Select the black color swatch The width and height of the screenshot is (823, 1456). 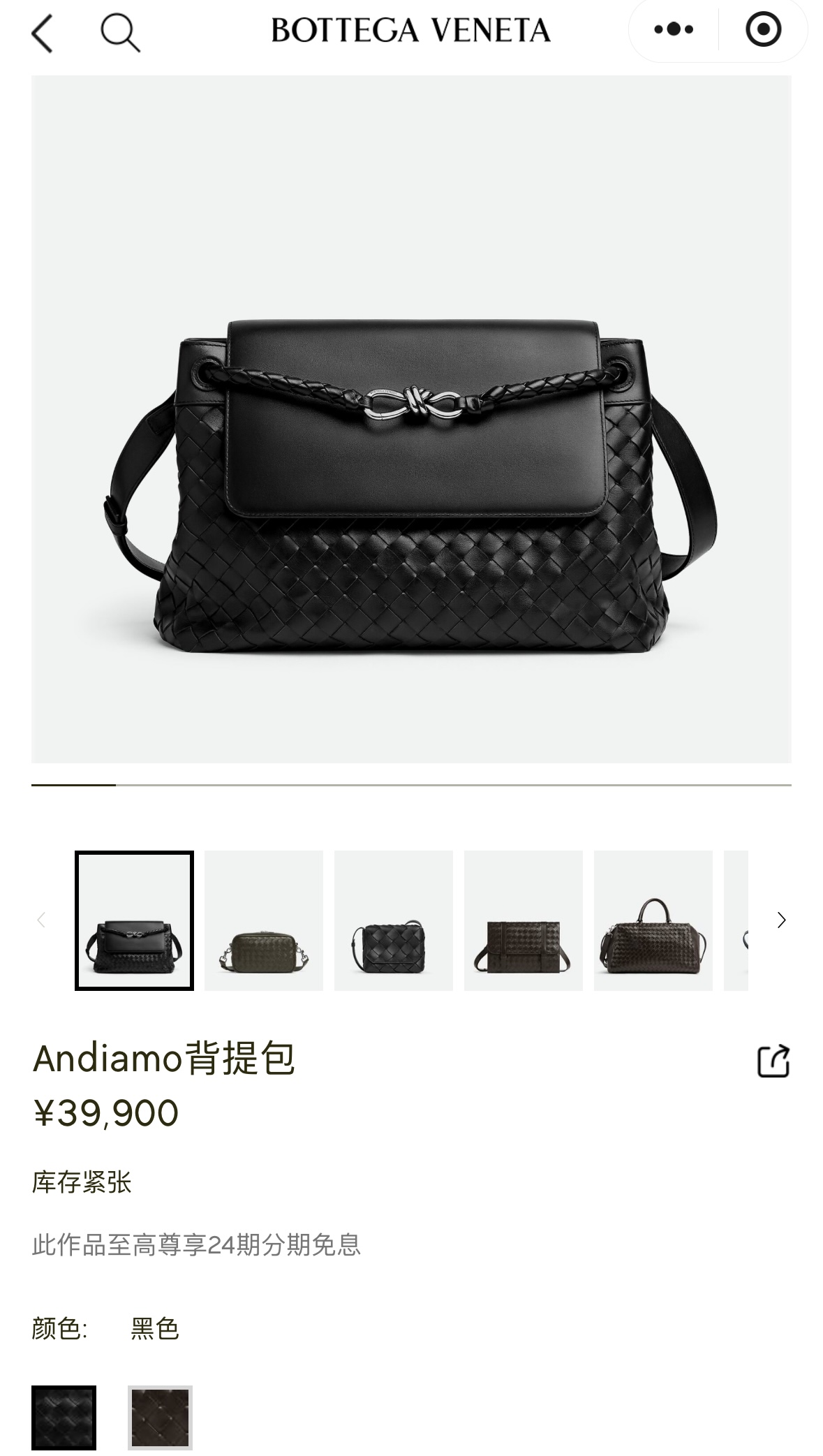(x=64, y=1417)
